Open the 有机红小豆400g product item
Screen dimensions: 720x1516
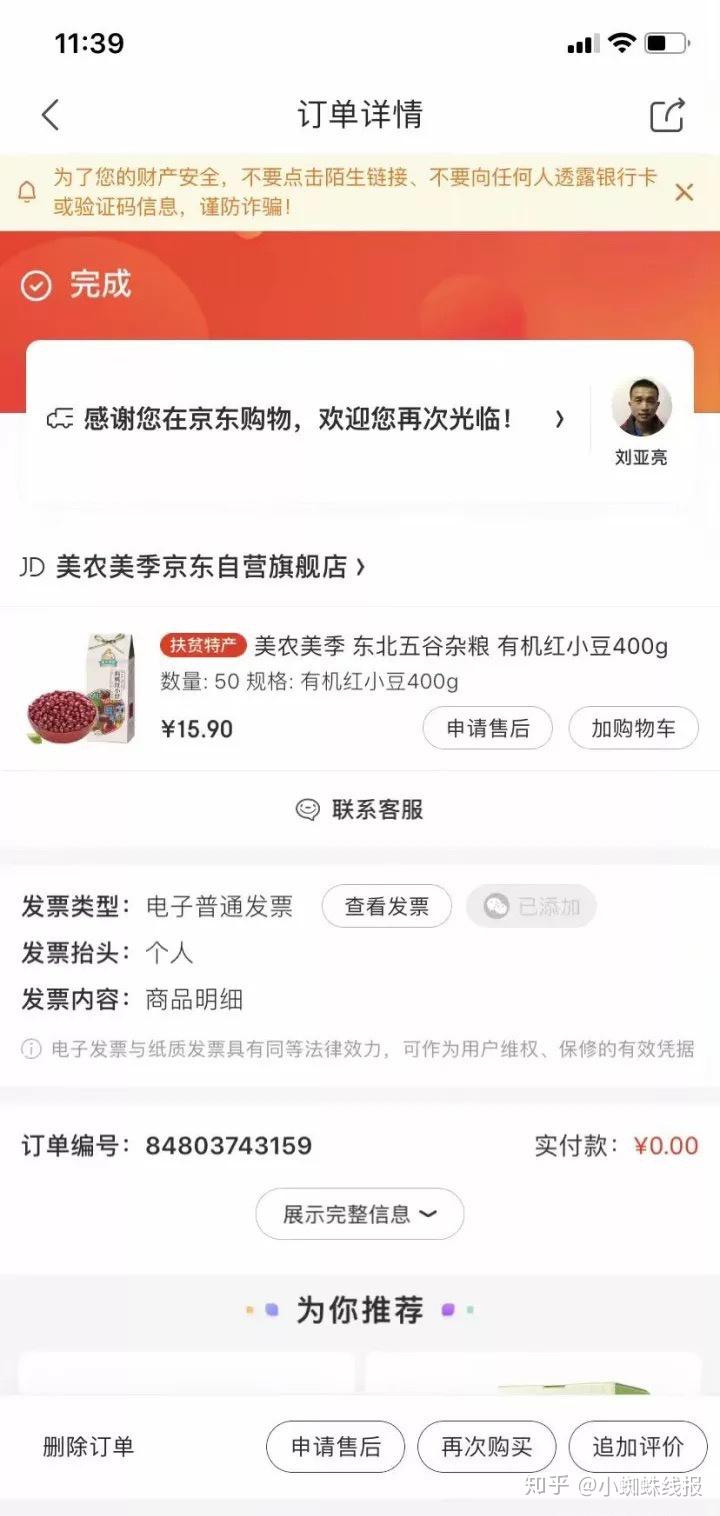pos(460,647)
